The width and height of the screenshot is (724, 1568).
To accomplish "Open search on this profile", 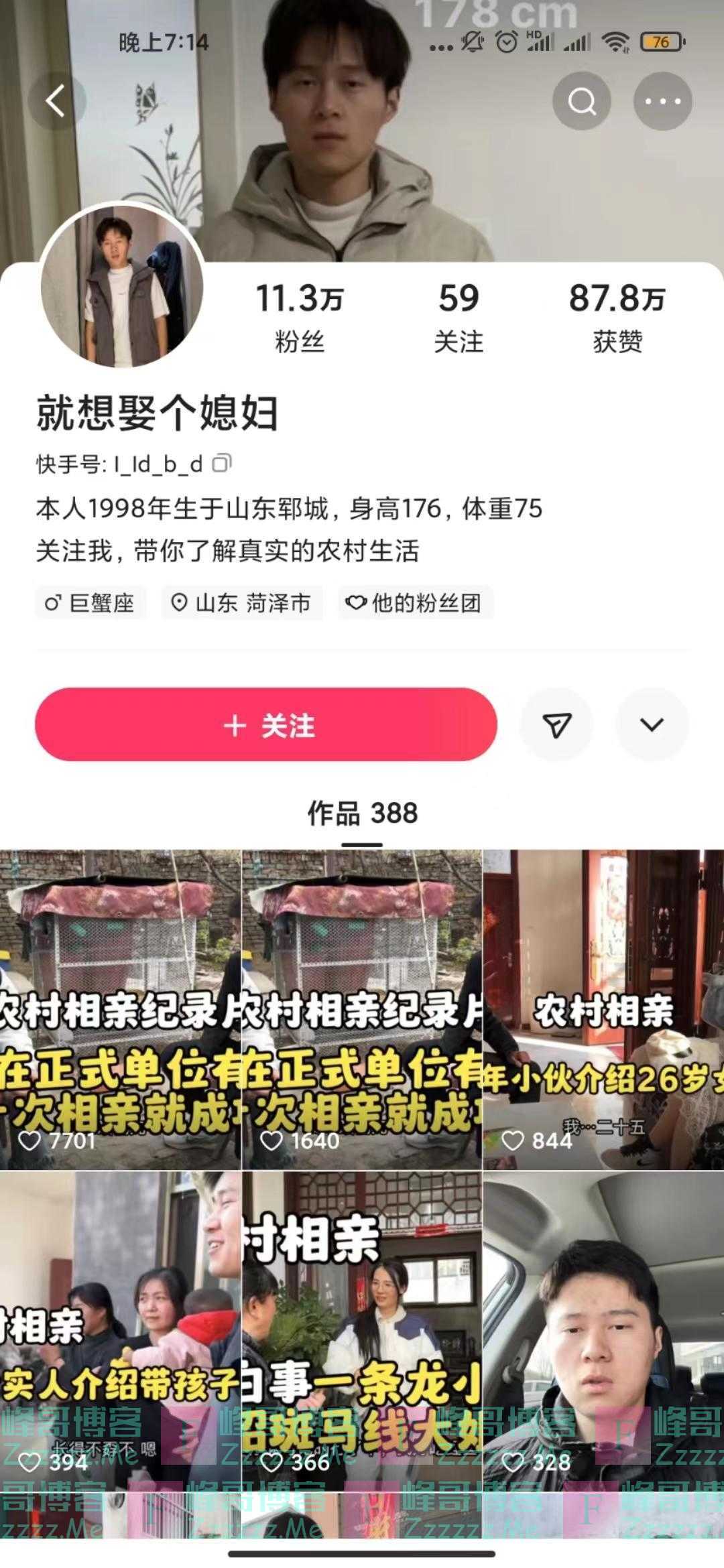I will coord(581,102).
